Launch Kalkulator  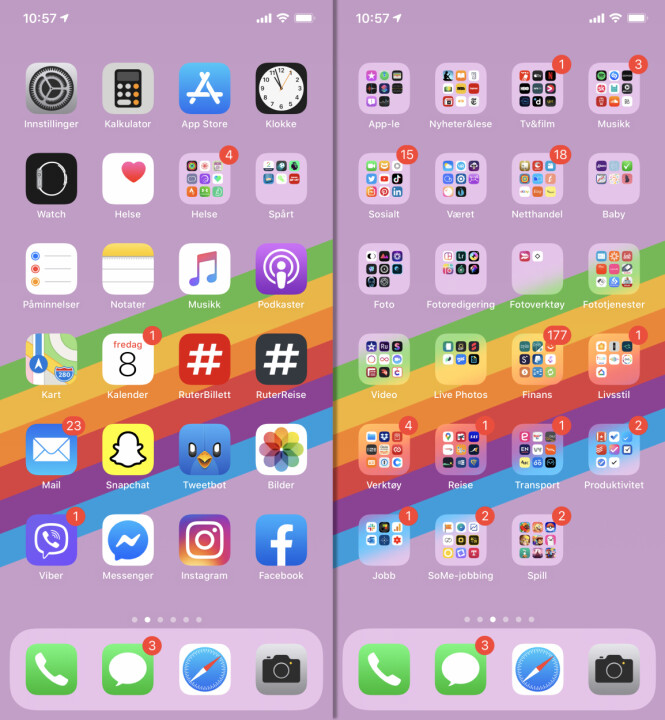[x=128, y=89]
